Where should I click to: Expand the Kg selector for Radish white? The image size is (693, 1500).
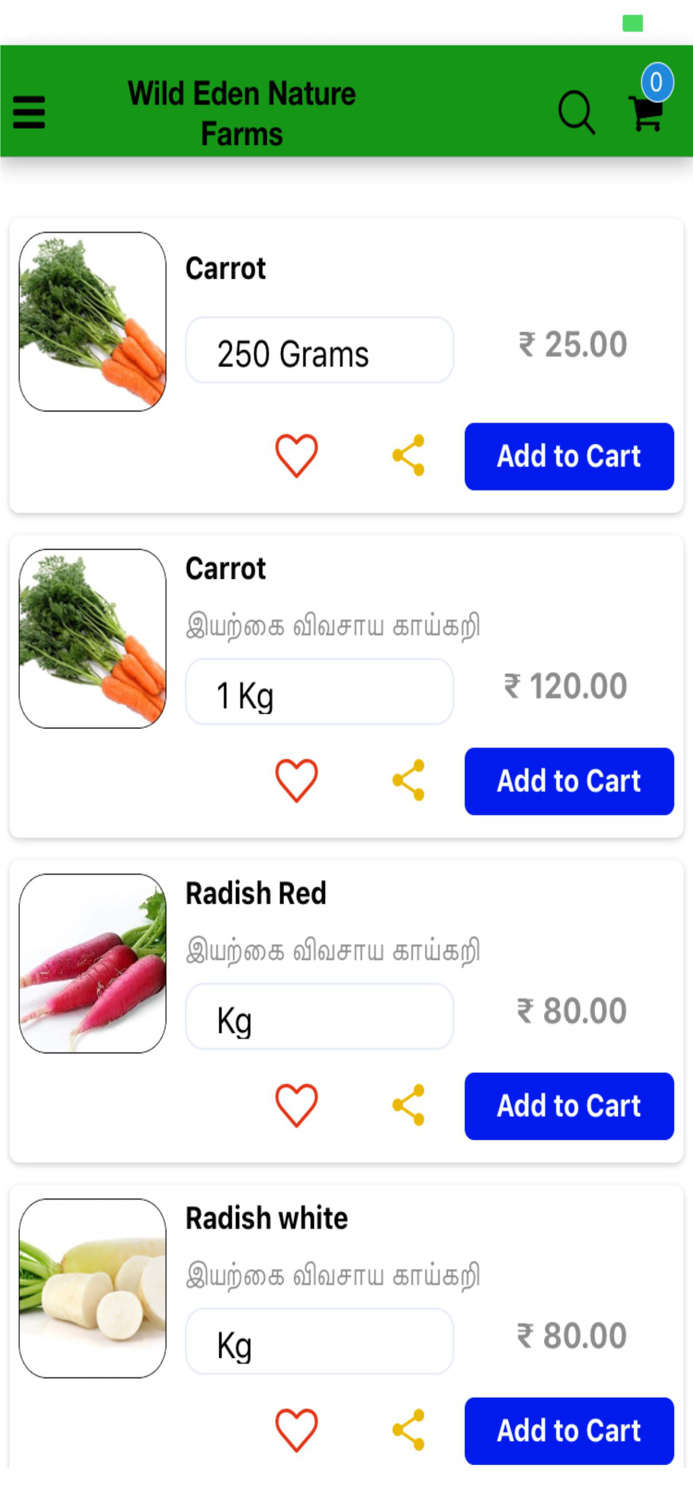pyautogui.click(x=319, y=1342)
